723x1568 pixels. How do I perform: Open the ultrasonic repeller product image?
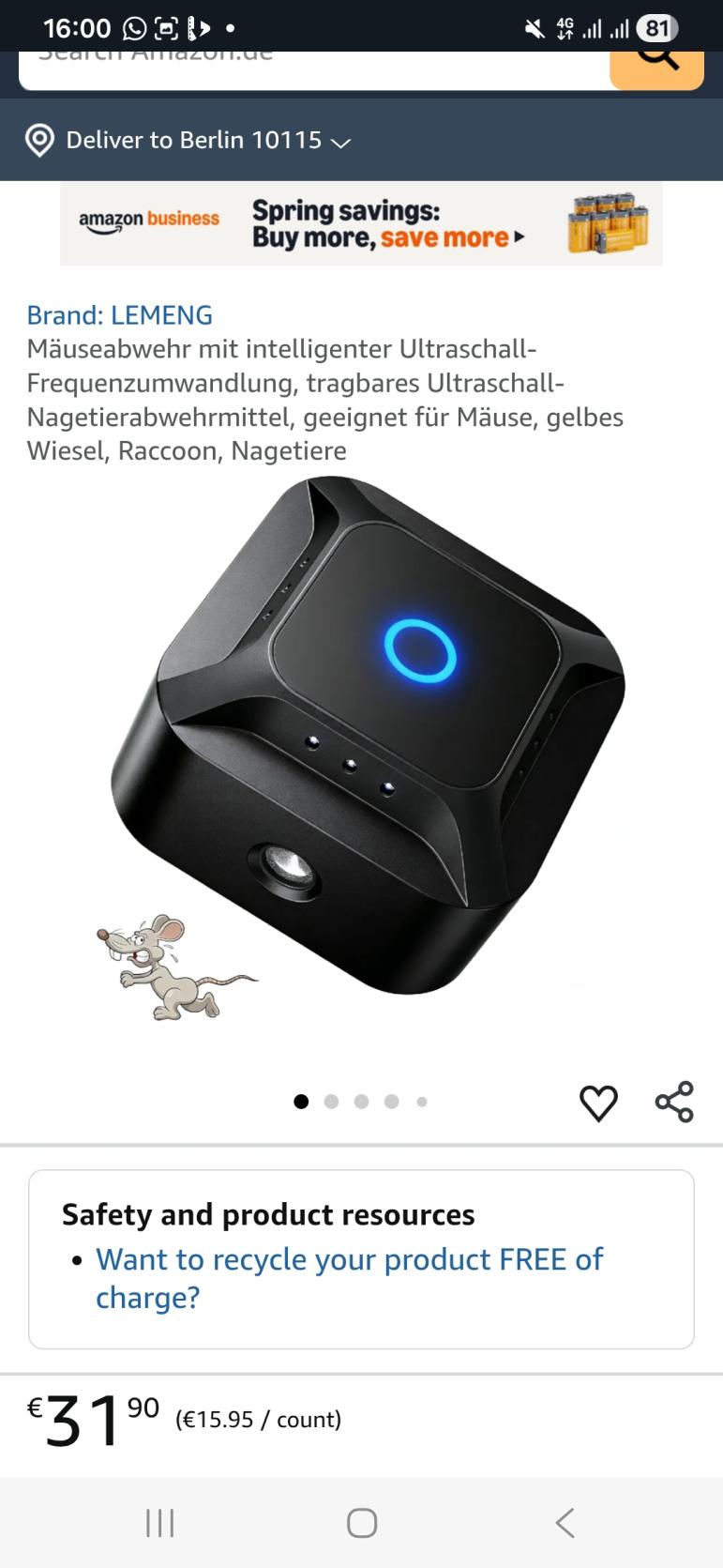point(366,741)
